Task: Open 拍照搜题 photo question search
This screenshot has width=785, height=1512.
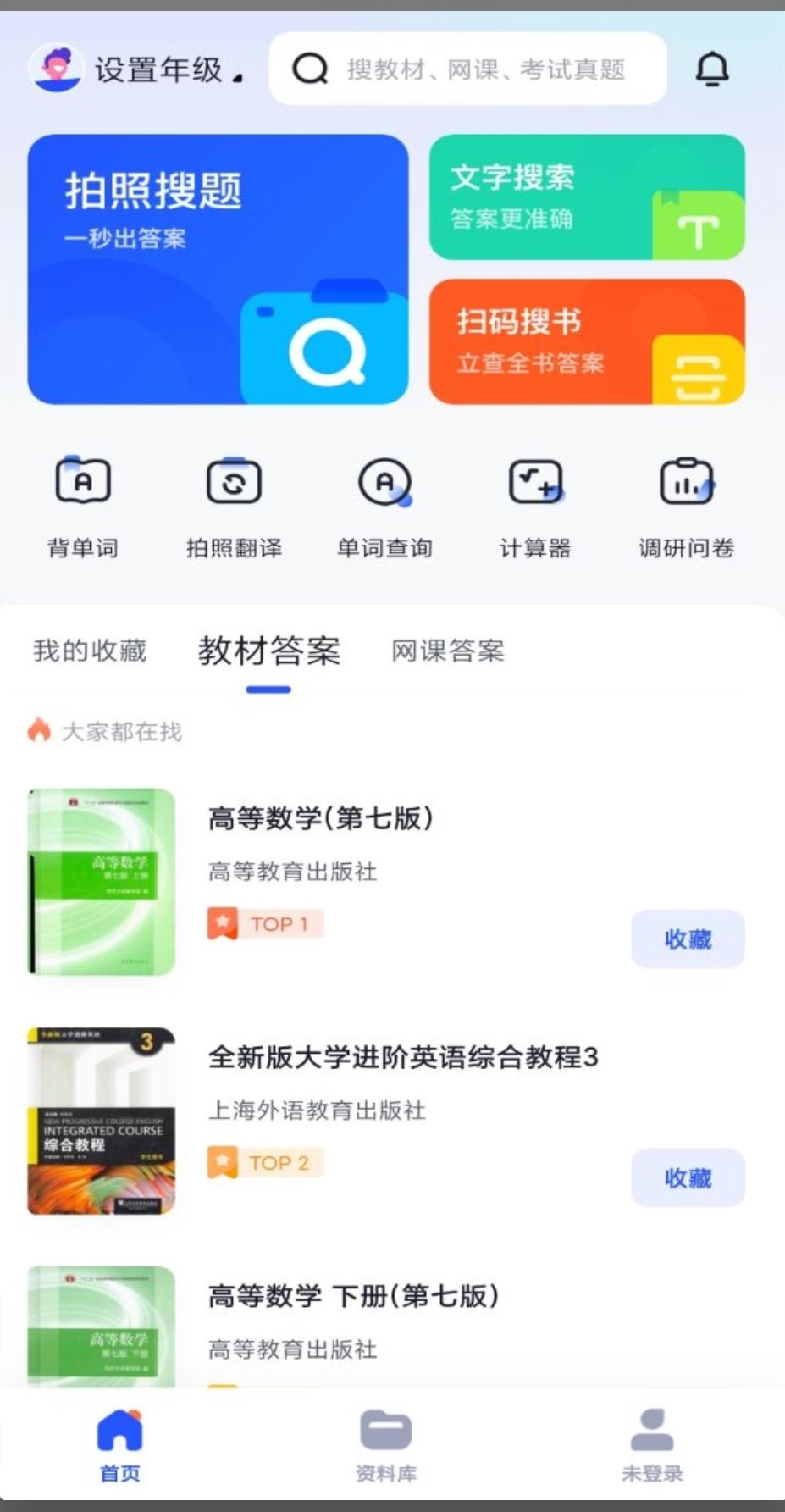Action: (x=218, y=269)
